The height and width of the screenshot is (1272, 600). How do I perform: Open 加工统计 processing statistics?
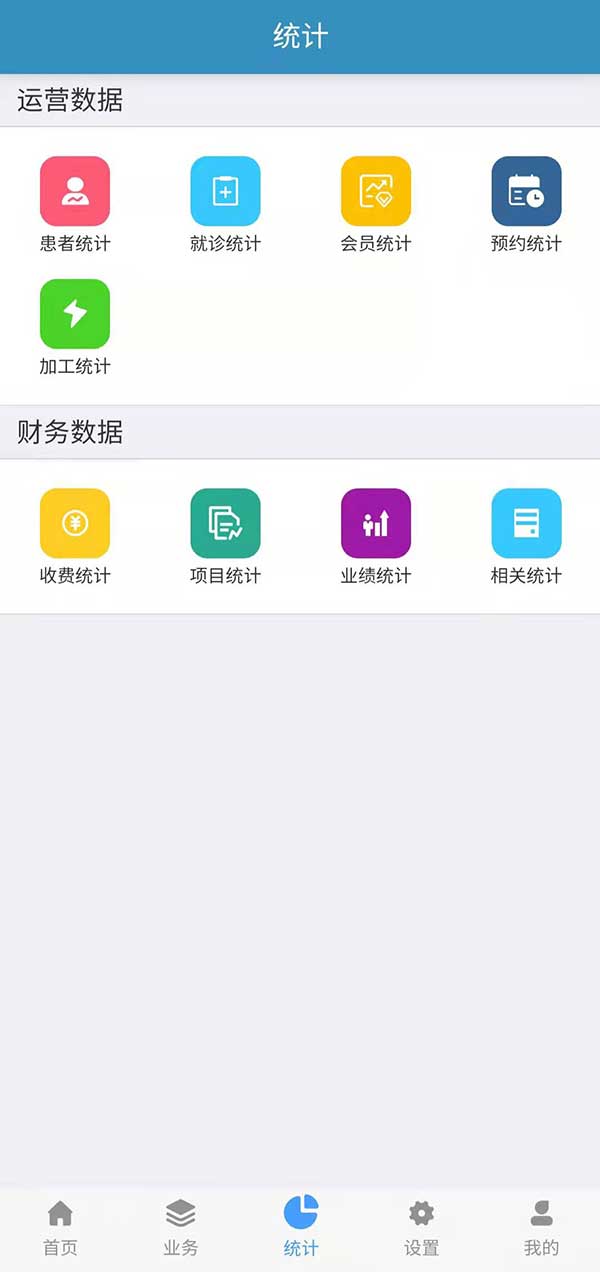click(75, 314)
